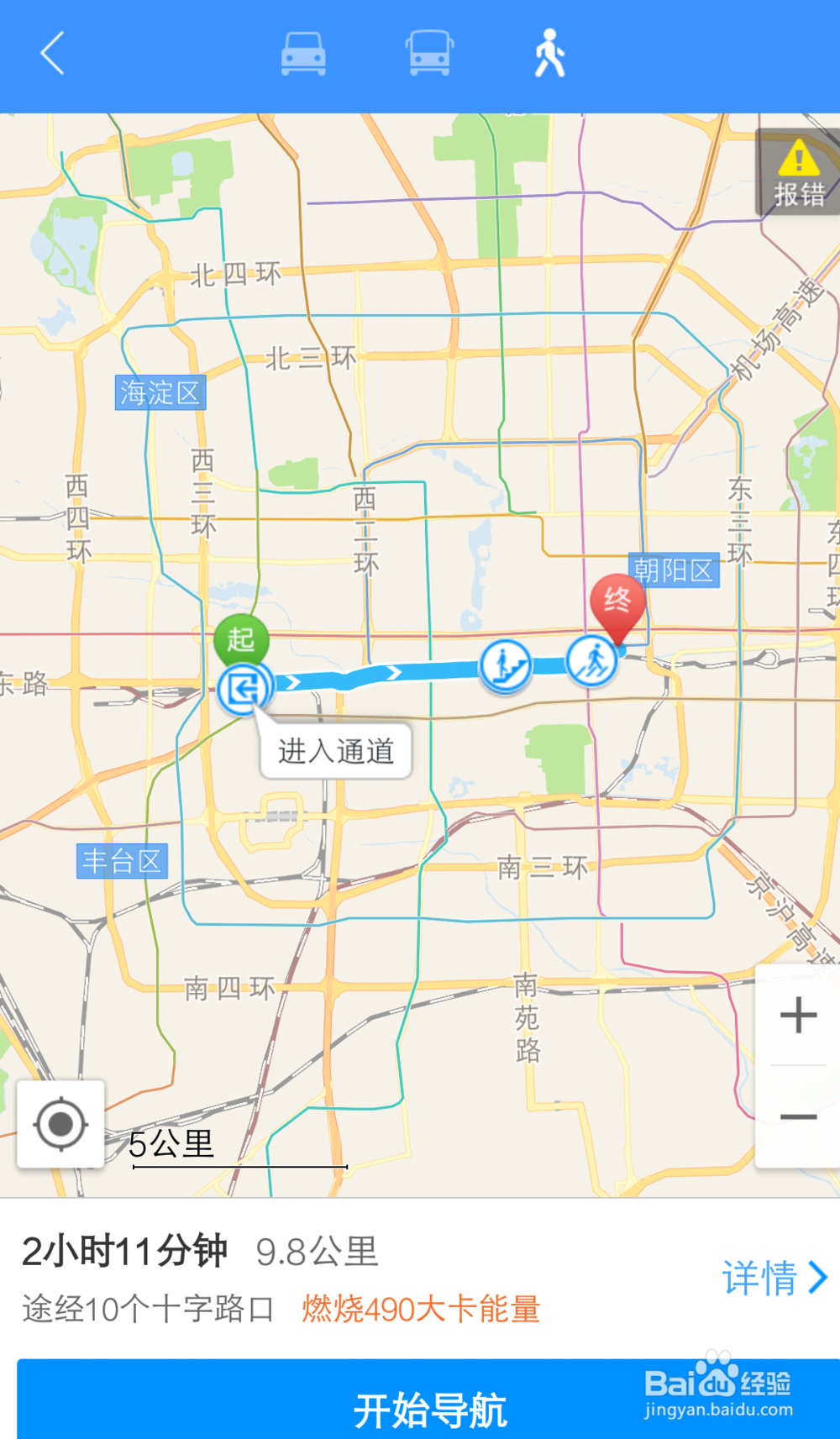Switch to bus transit route mode
Viewport: 840px width, 1439px height.
pyautogui.click(x=429, y=55)
